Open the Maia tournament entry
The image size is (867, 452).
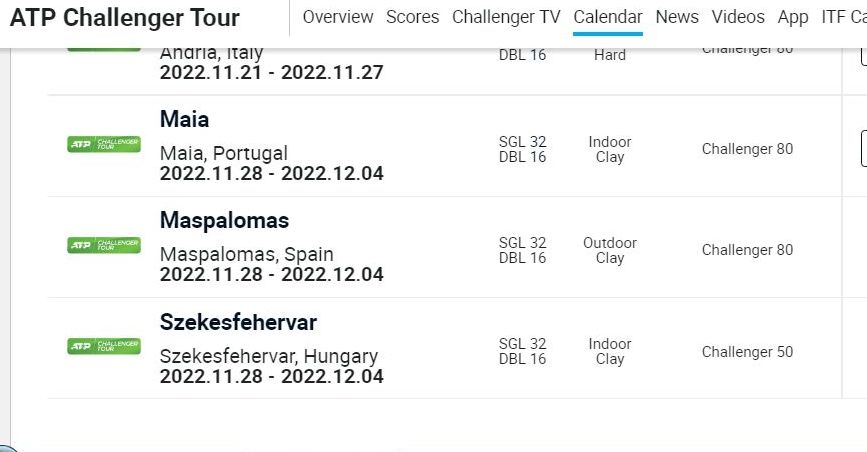pos(185,119)
